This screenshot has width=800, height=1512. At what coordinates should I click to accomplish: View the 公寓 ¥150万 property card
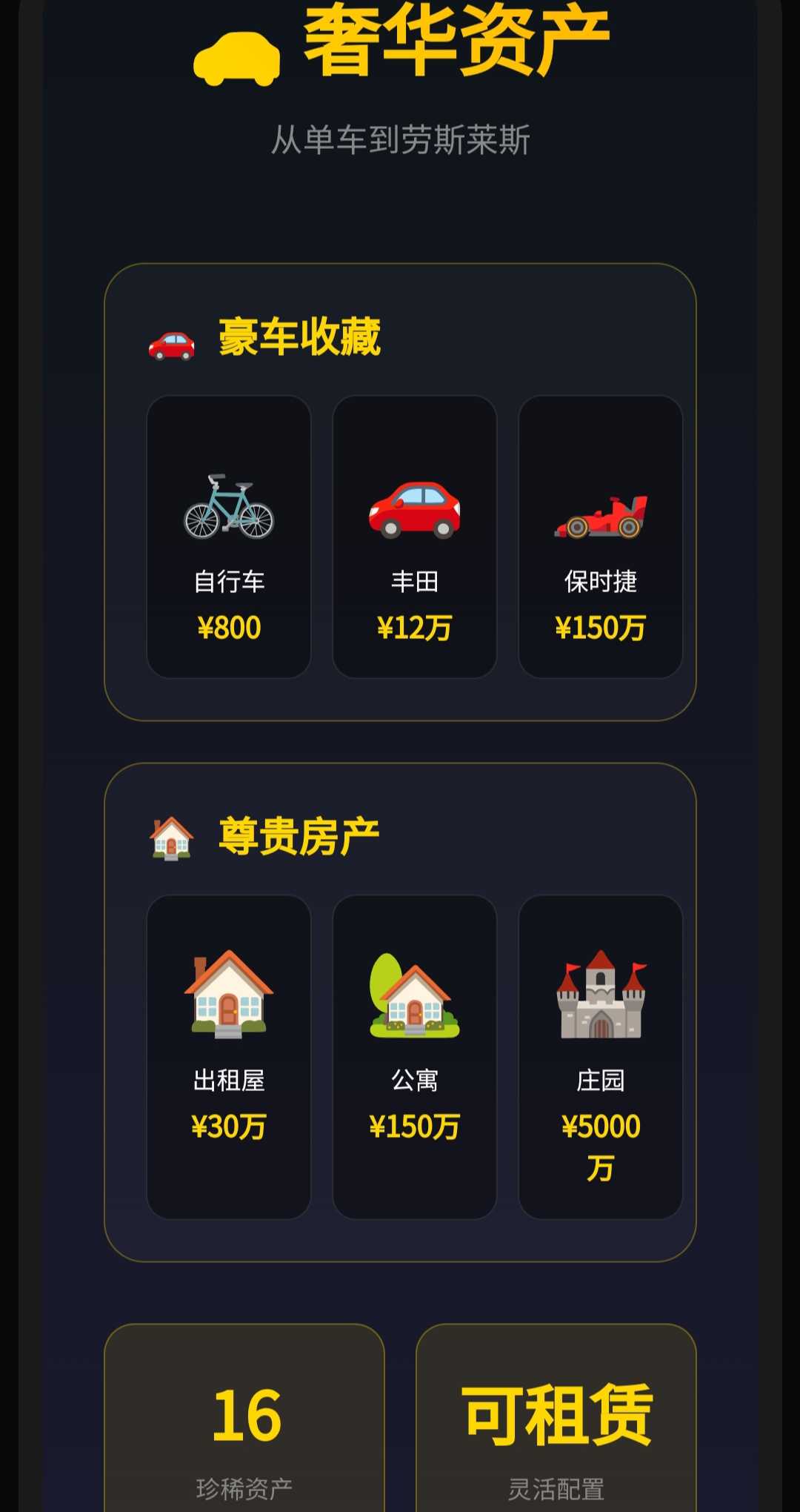coord(415,1056)
